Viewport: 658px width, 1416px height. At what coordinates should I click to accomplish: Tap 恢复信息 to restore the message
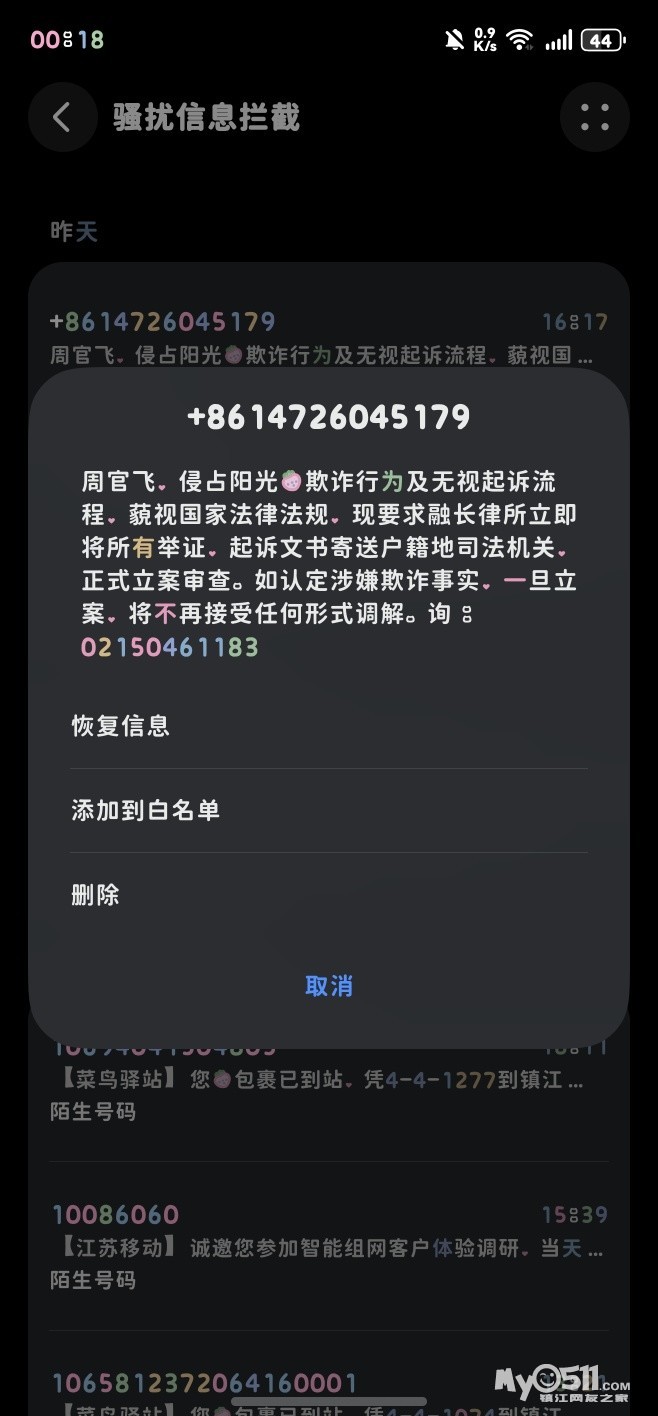tap(121, 726)
